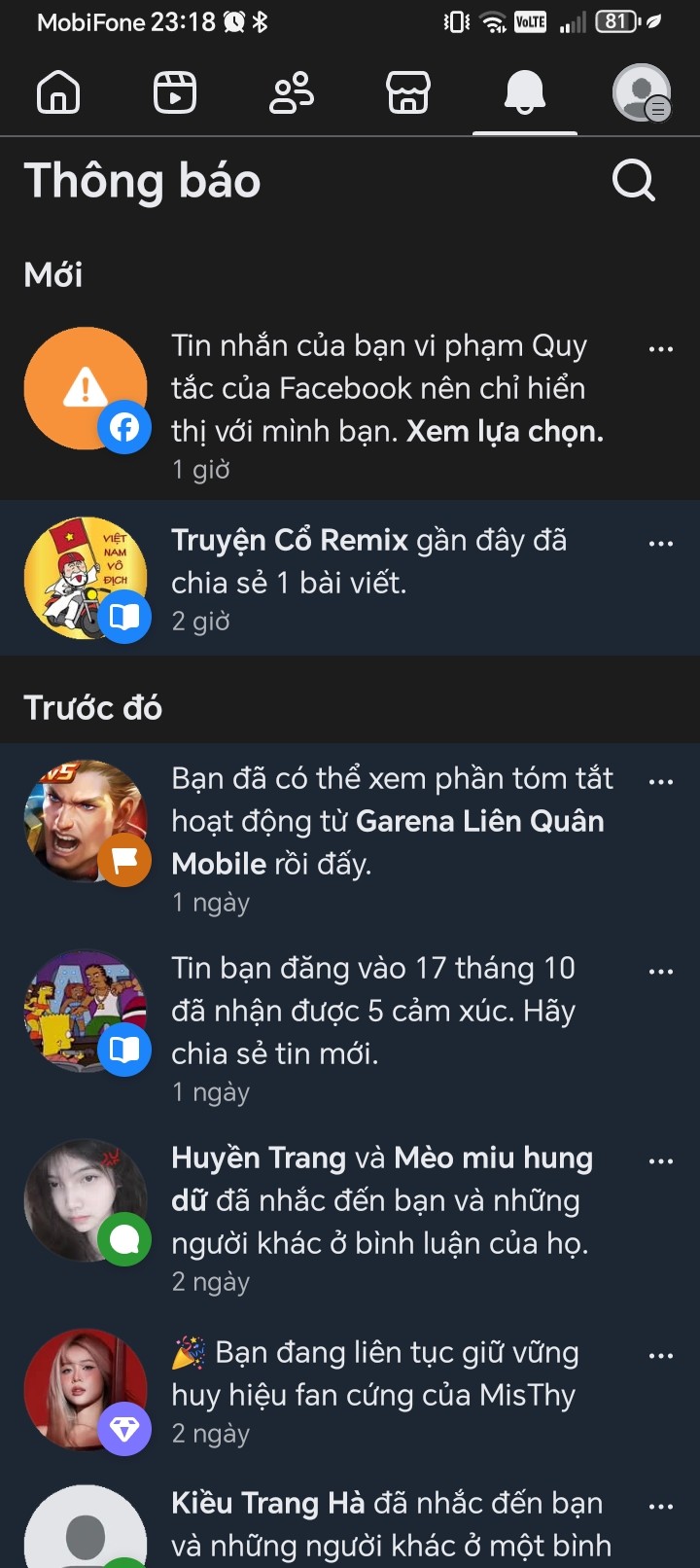This screenshot has height=1568, width=700.
Task: Show options for the Truyện Cổ Remix notification
Action: pyautogui.click(x=661, y=544)
